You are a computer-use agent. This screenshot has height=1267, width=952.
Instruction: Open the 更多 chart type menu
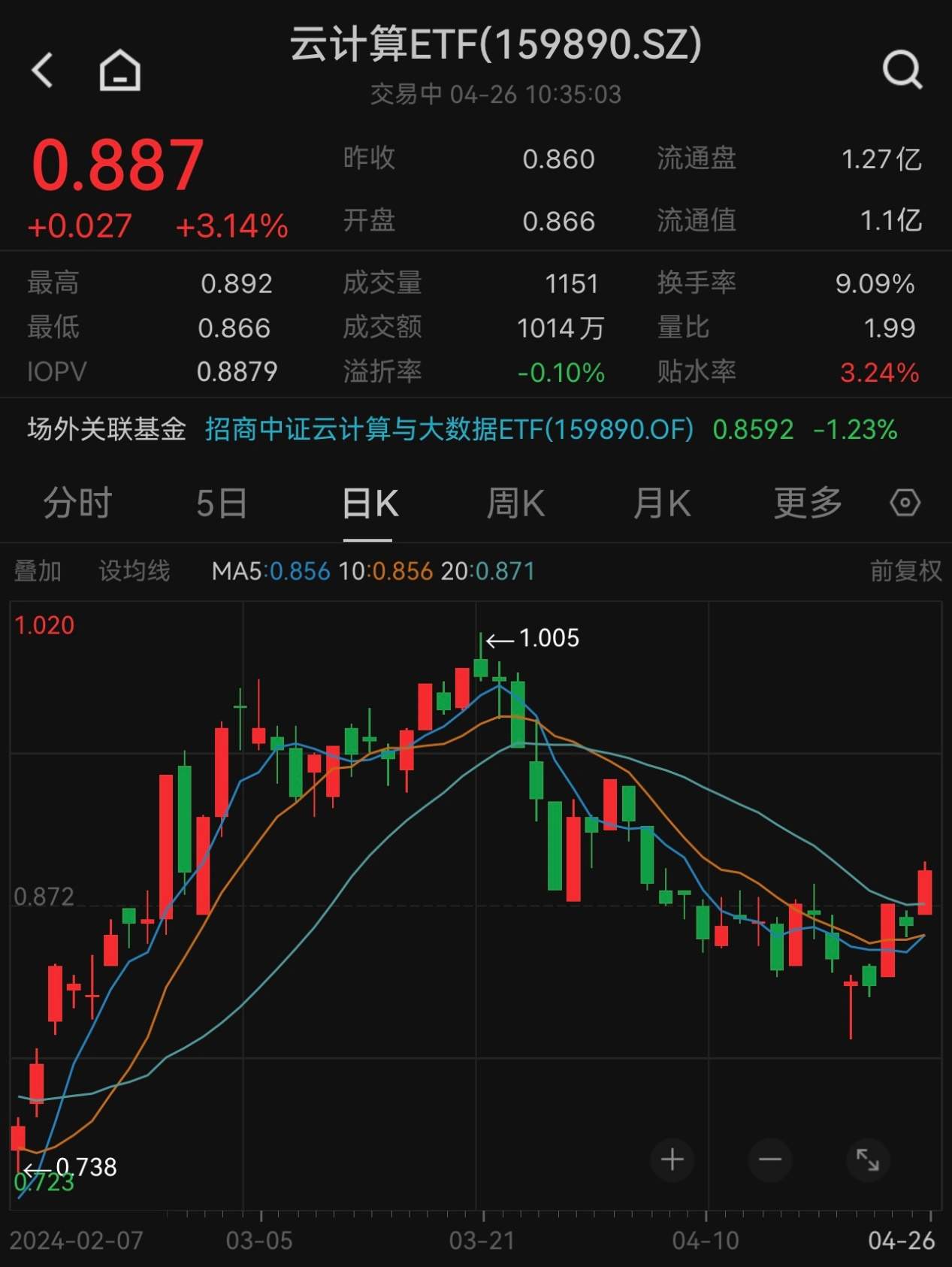coord(805,503)
